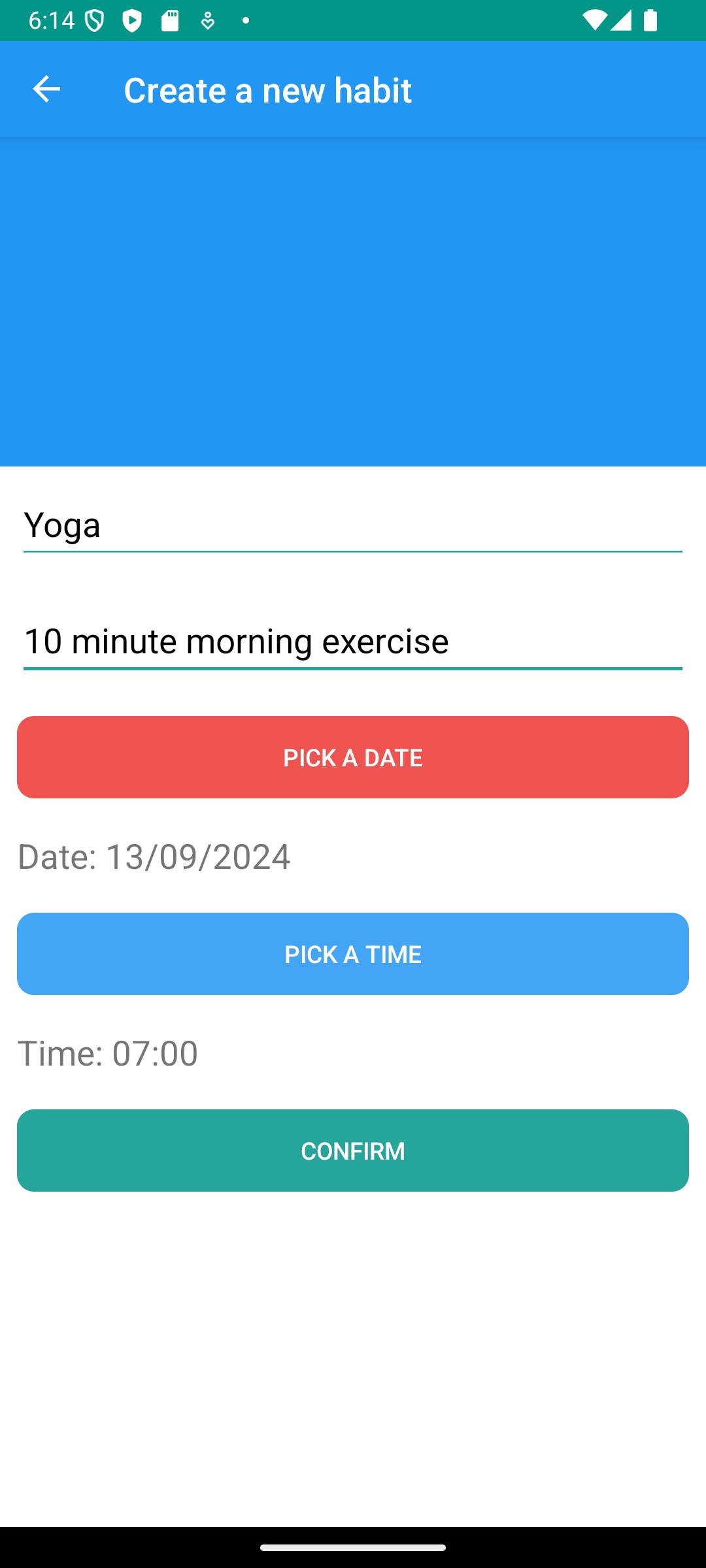Click the digital wellbeing notification icon

[x=207, y=22]
